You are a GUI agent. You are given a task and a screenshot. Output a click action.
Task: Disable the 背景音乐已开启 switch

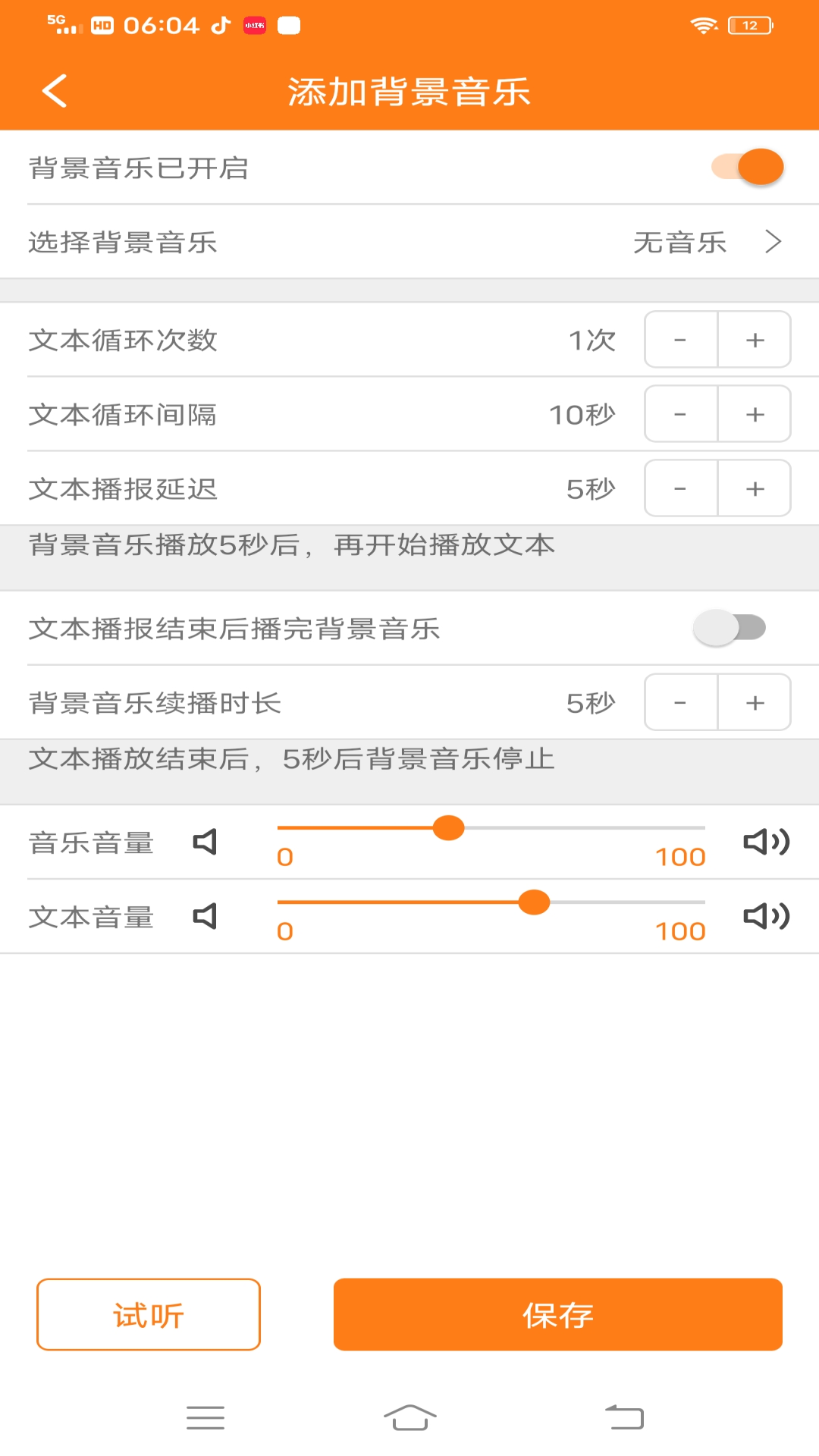tap(747, 165)
